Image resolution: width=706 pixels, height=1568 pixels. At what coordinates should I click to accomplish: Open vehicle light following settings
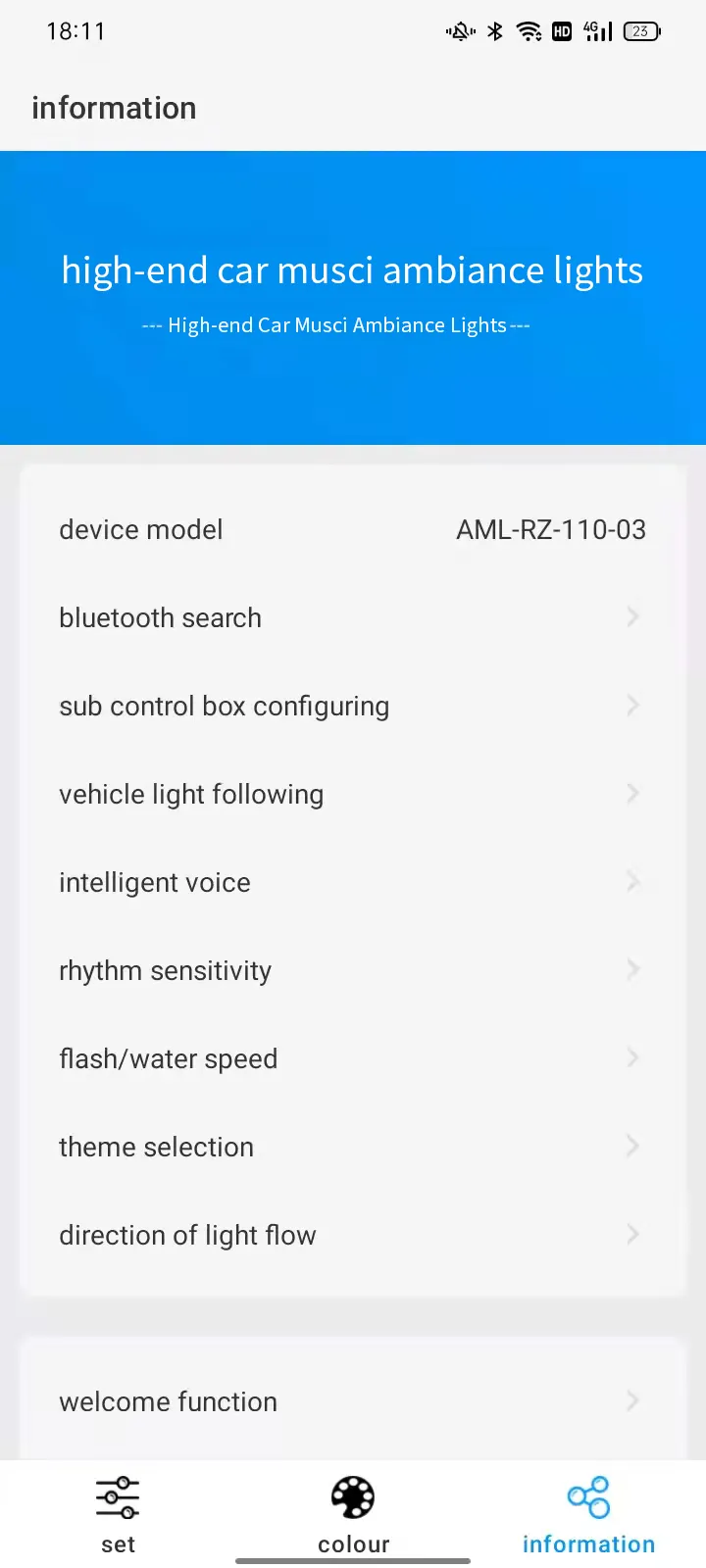(x=353, y=794)
